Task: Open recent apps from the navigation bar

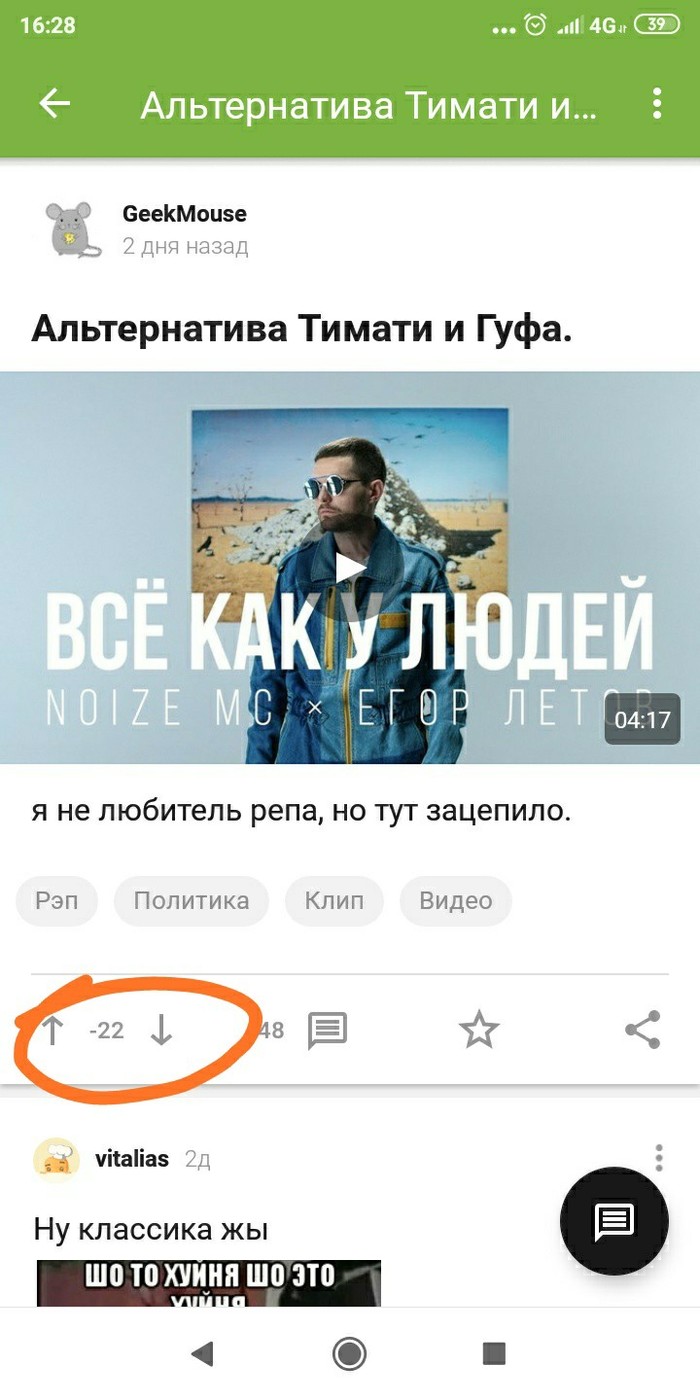Action: [x=494, y=1354]
